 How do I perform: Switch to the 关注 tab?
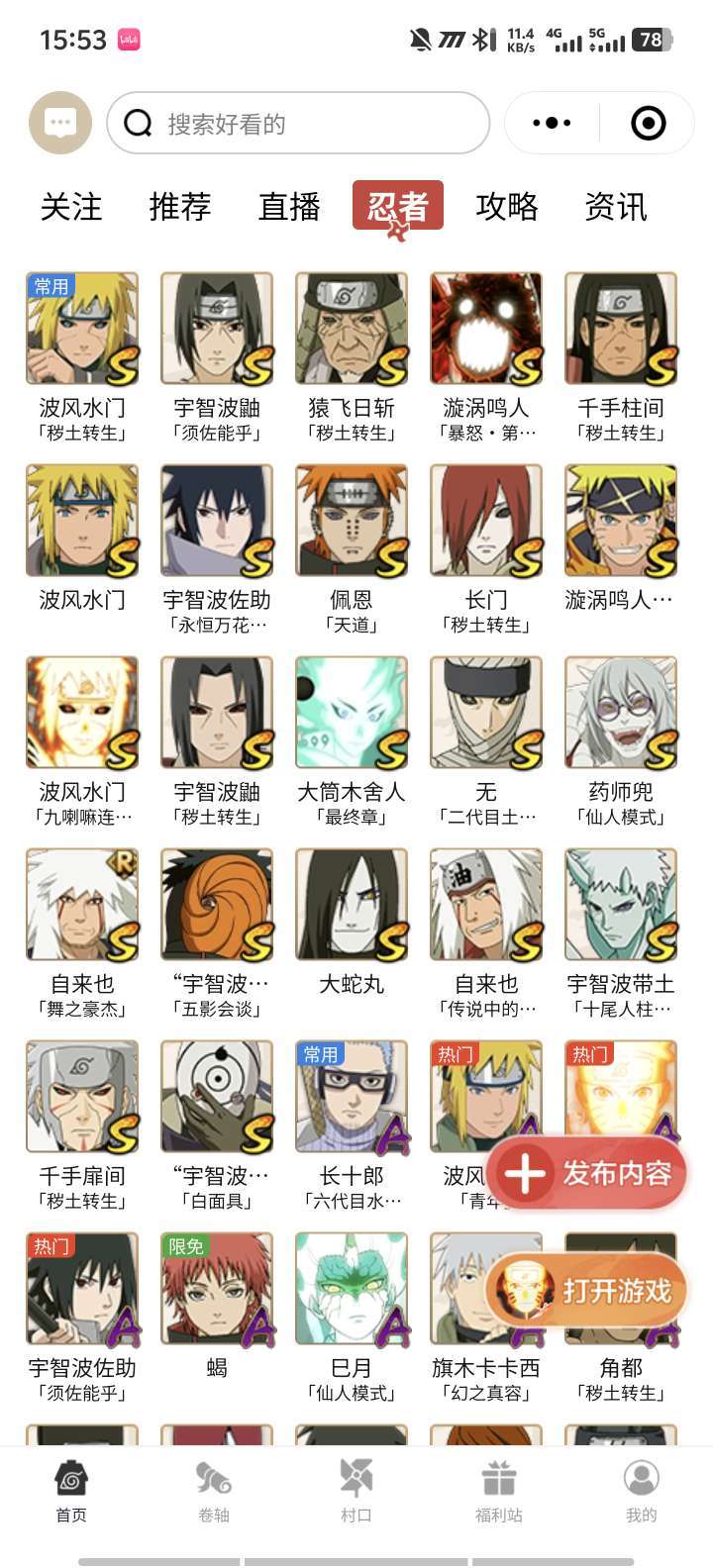(71, 206)
